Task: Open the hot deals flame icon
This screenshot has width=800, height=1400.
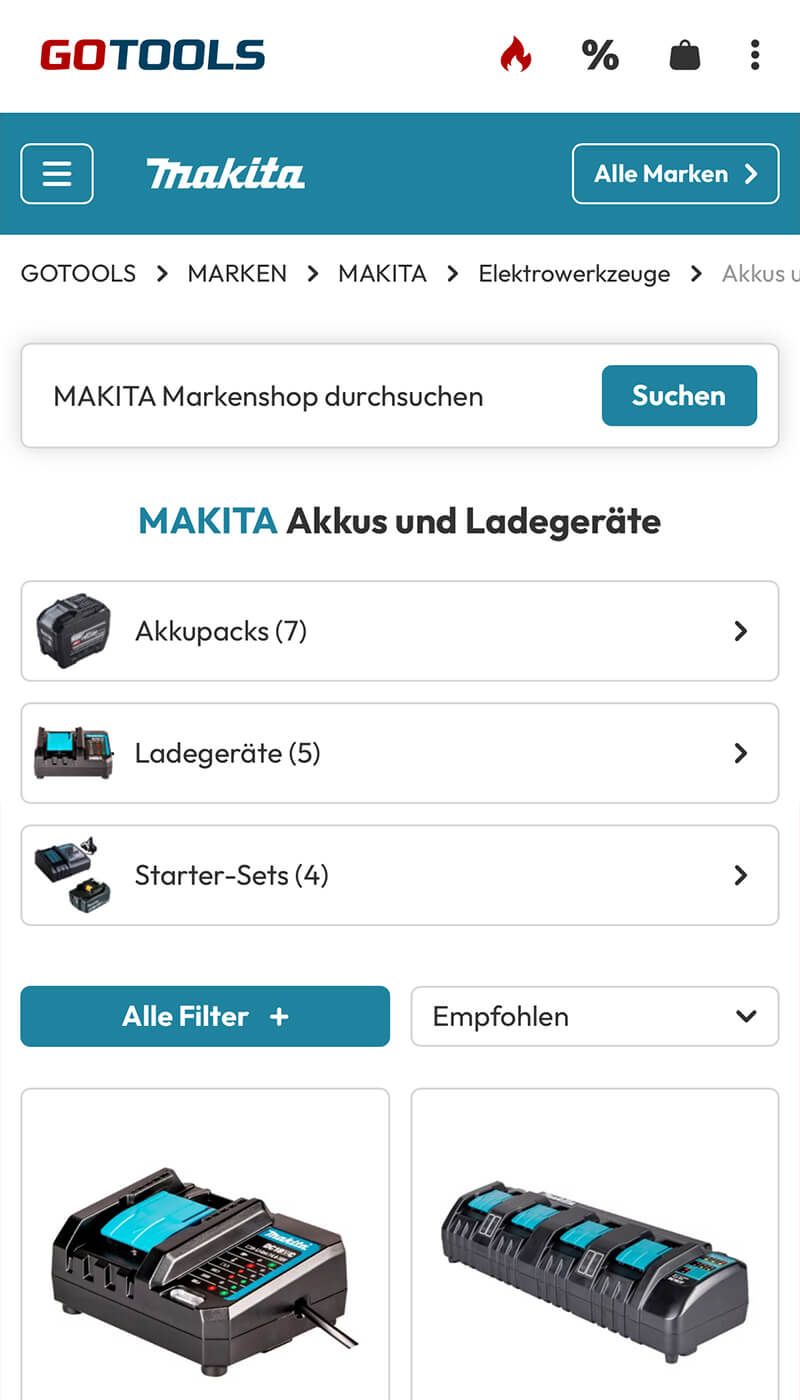Action: pyautogui.click(x=515, y=55)
